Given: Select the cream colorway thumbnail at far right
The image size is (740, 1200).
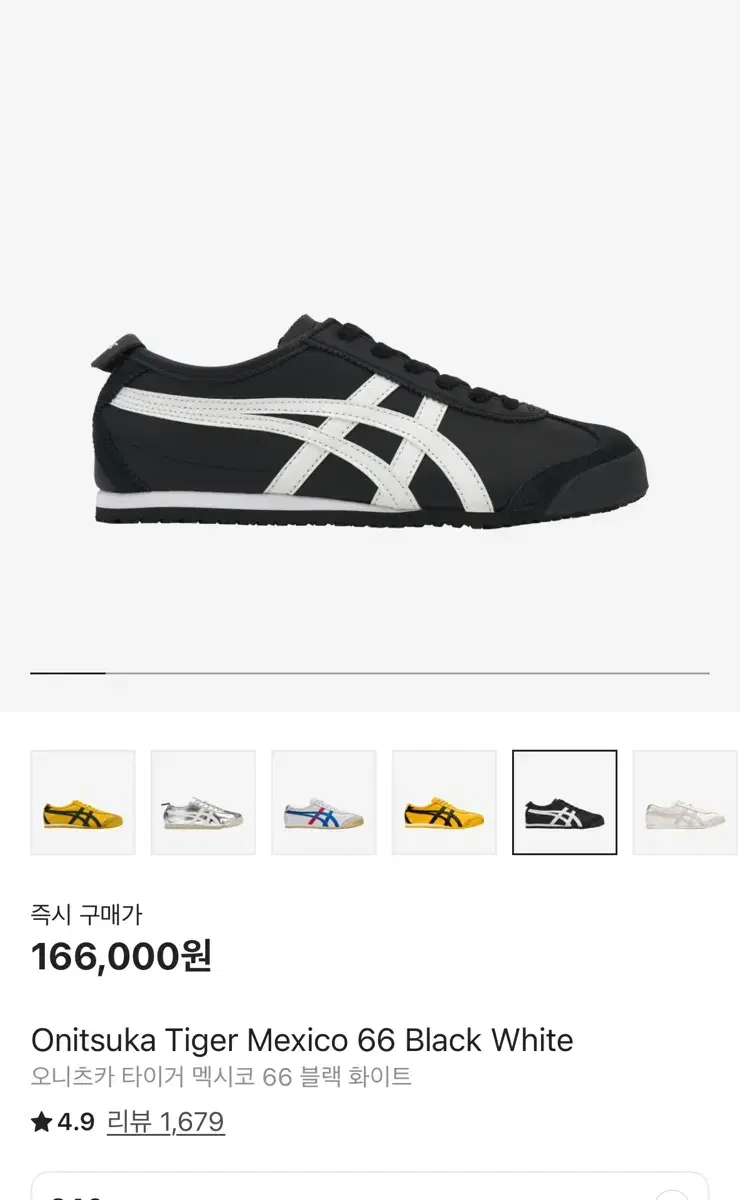Looking at the screenshot, I should pos(687,802).
